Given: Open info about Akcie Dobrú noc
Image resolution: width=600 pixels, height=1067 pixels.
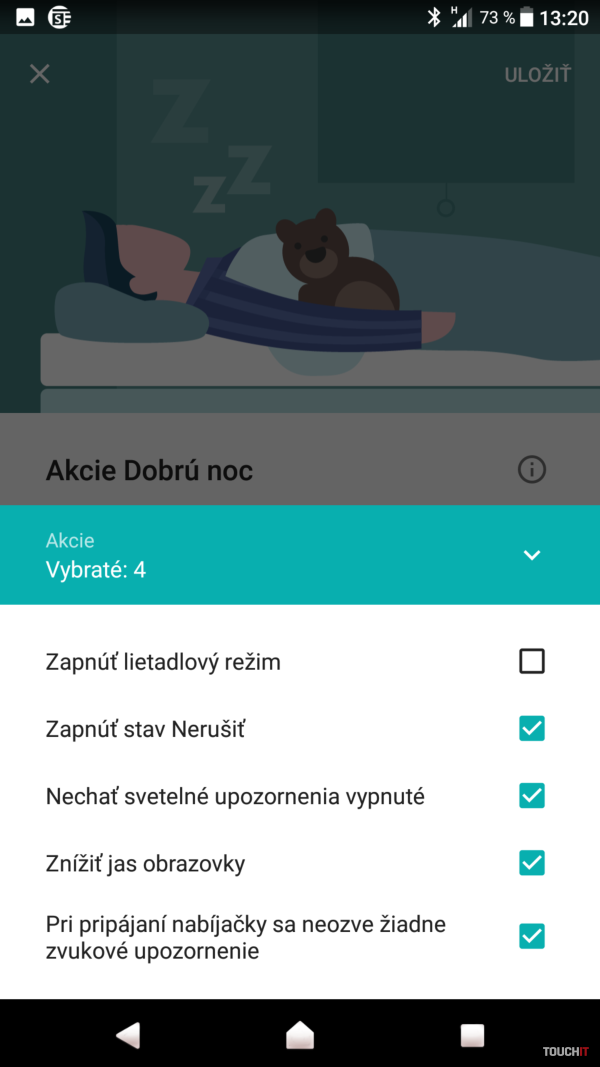Looking at the screenshot, I should click(x=532, y=469).
